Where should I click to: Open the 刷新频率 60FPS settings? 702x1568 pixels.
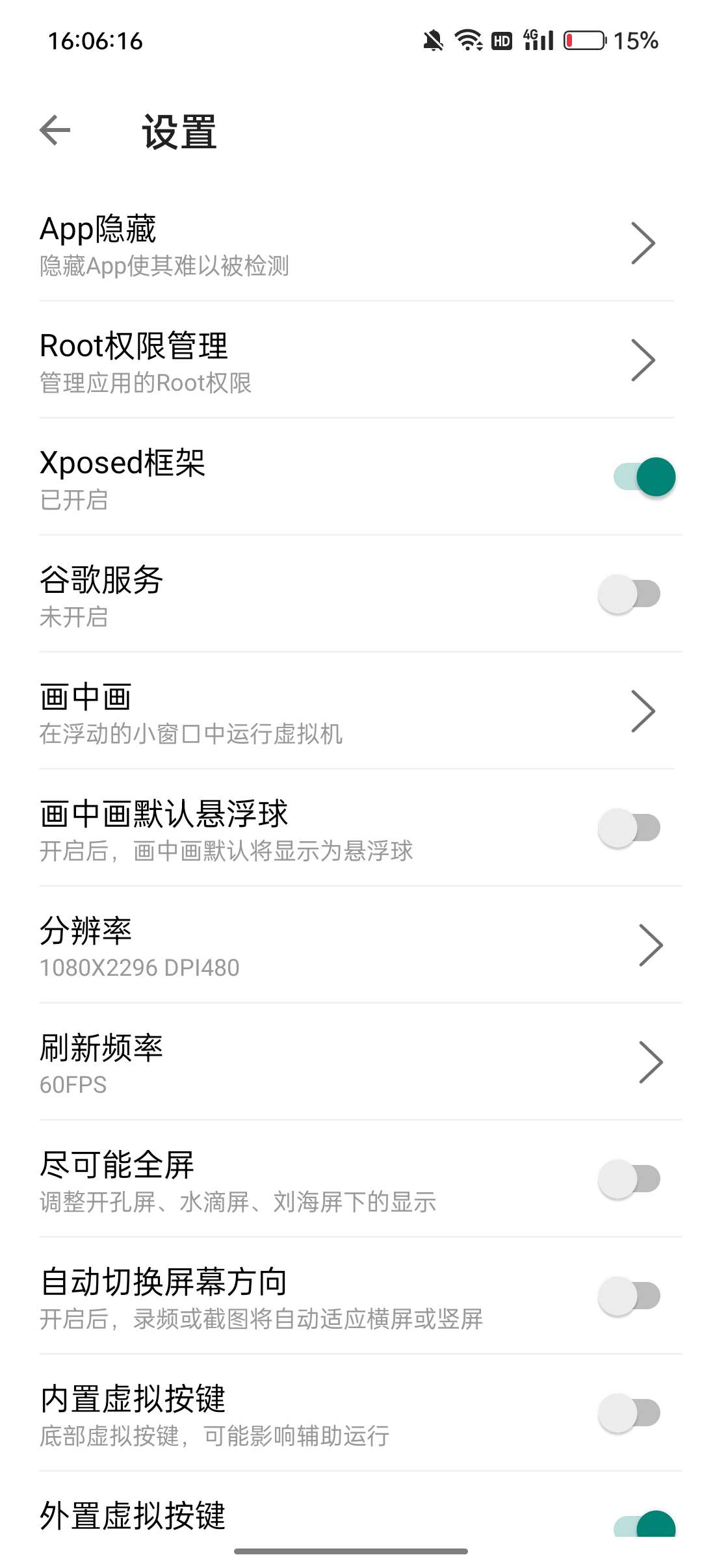[650, 1062]
